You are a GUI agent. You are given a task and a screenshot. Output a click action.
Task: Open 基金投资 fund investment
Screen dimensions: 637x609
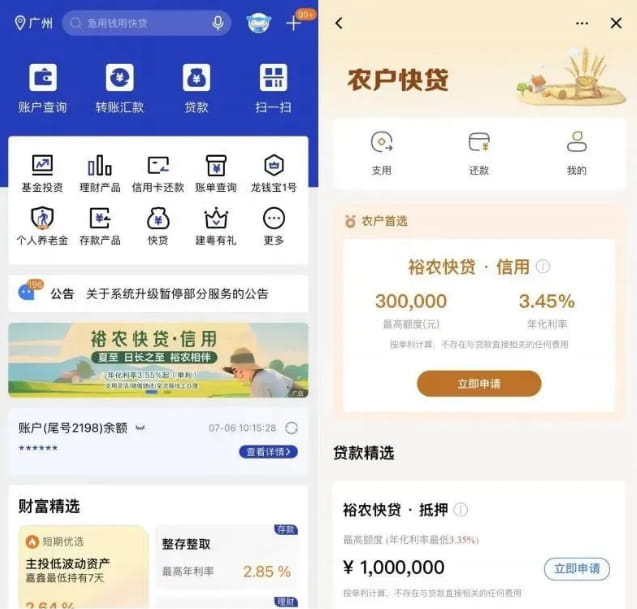coord(42,173)
